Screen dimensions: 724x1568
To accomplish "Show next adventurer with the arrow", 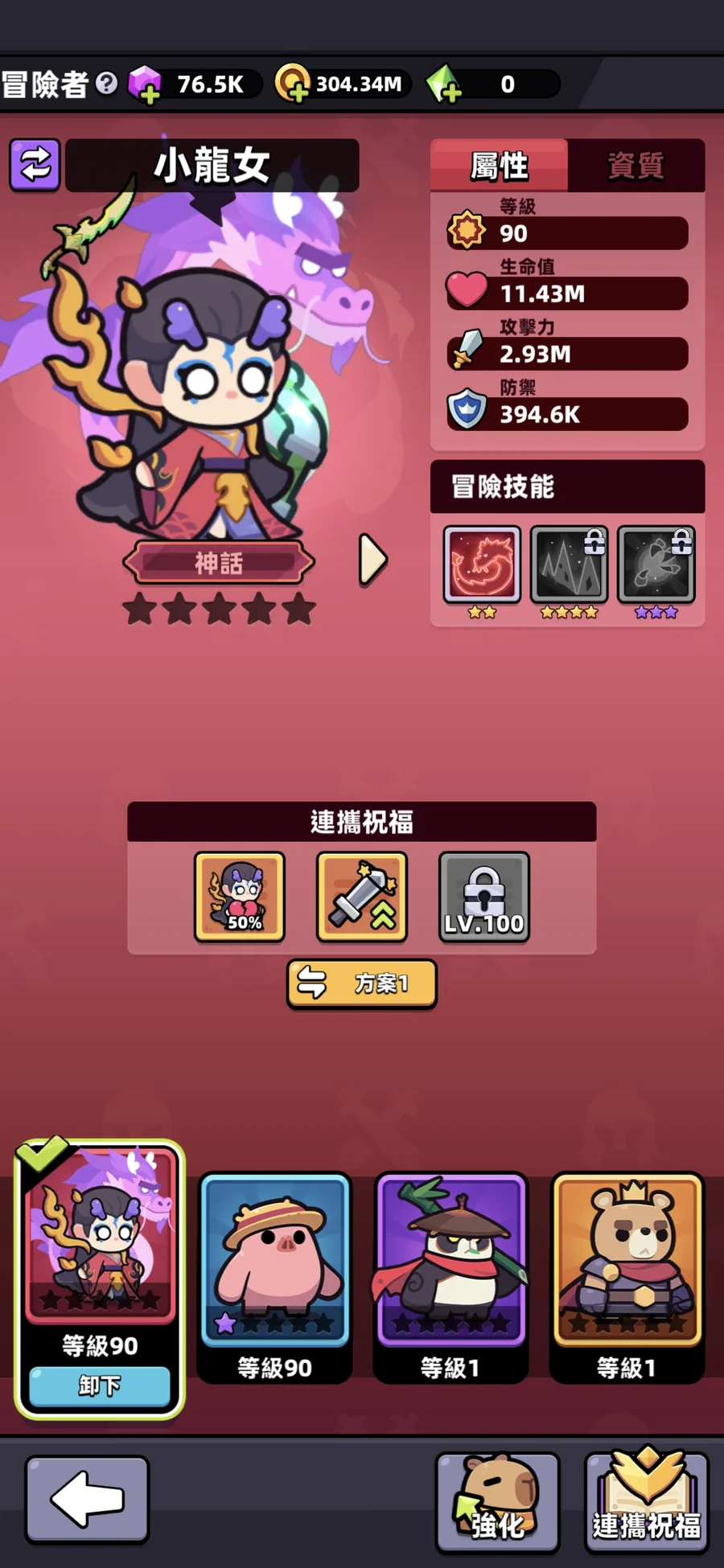I will [x=372, y=559].
